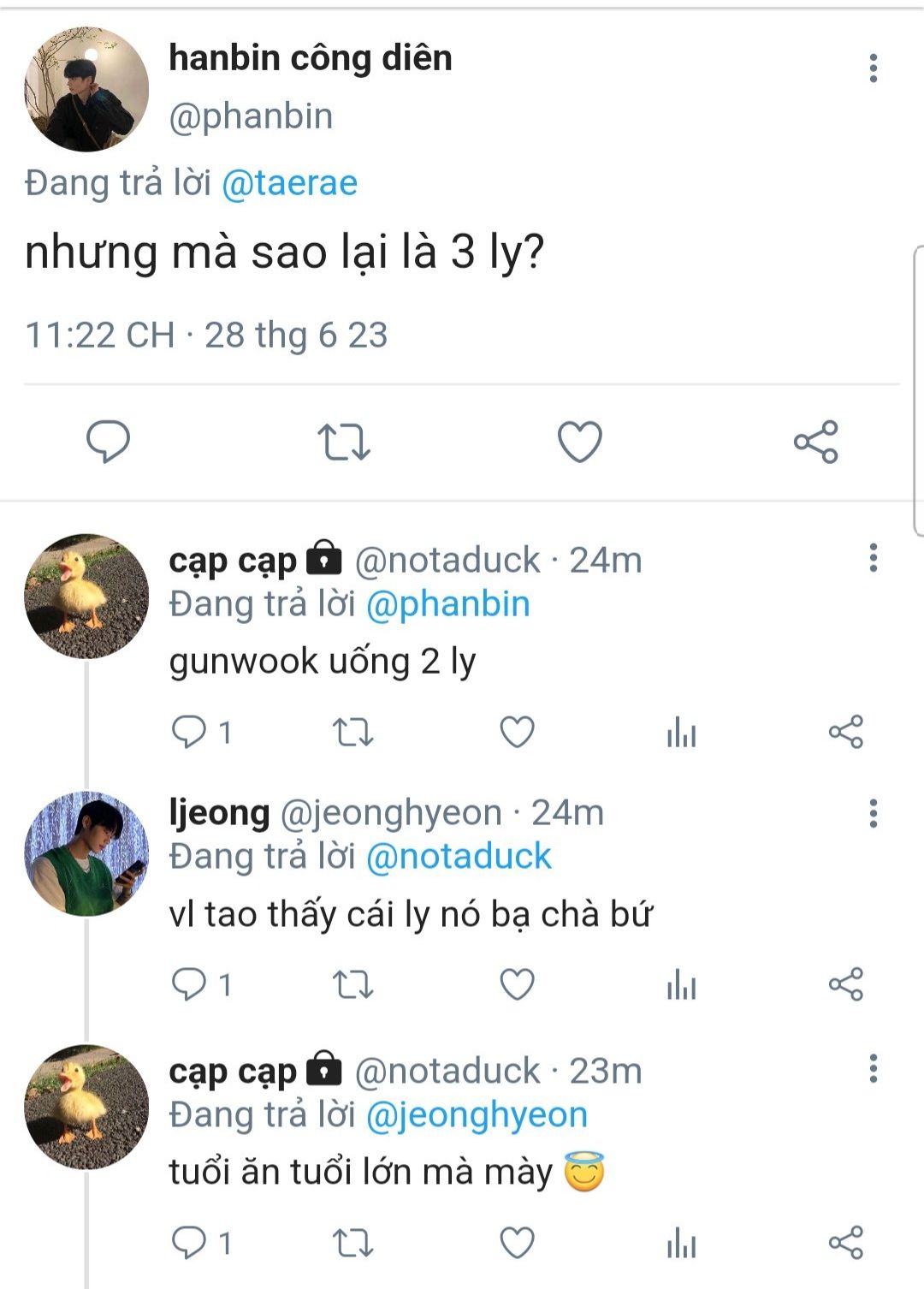This screenshot has width=924, height=1289.
Task: Retweet ljeong's reply
Action: click(352, 985)
